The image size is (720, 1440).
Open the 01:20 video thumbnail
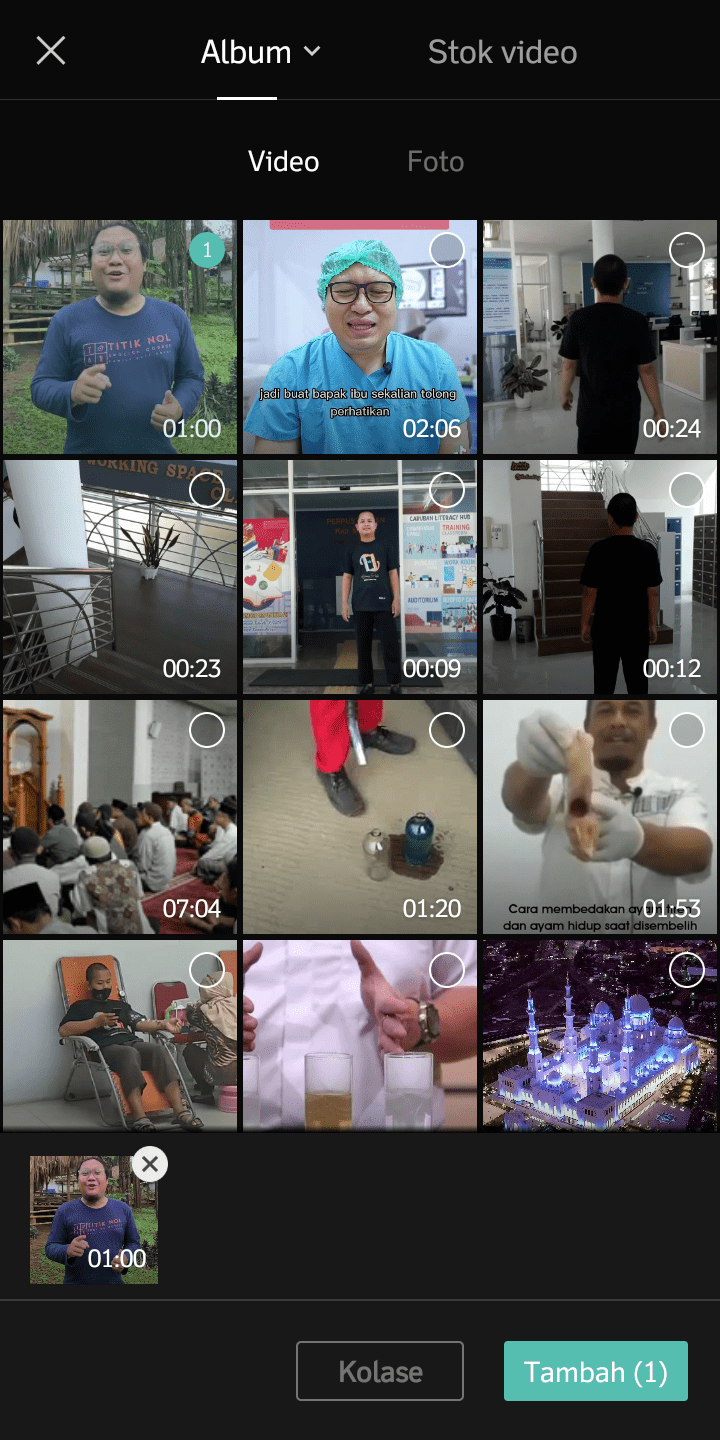[360, 817]
